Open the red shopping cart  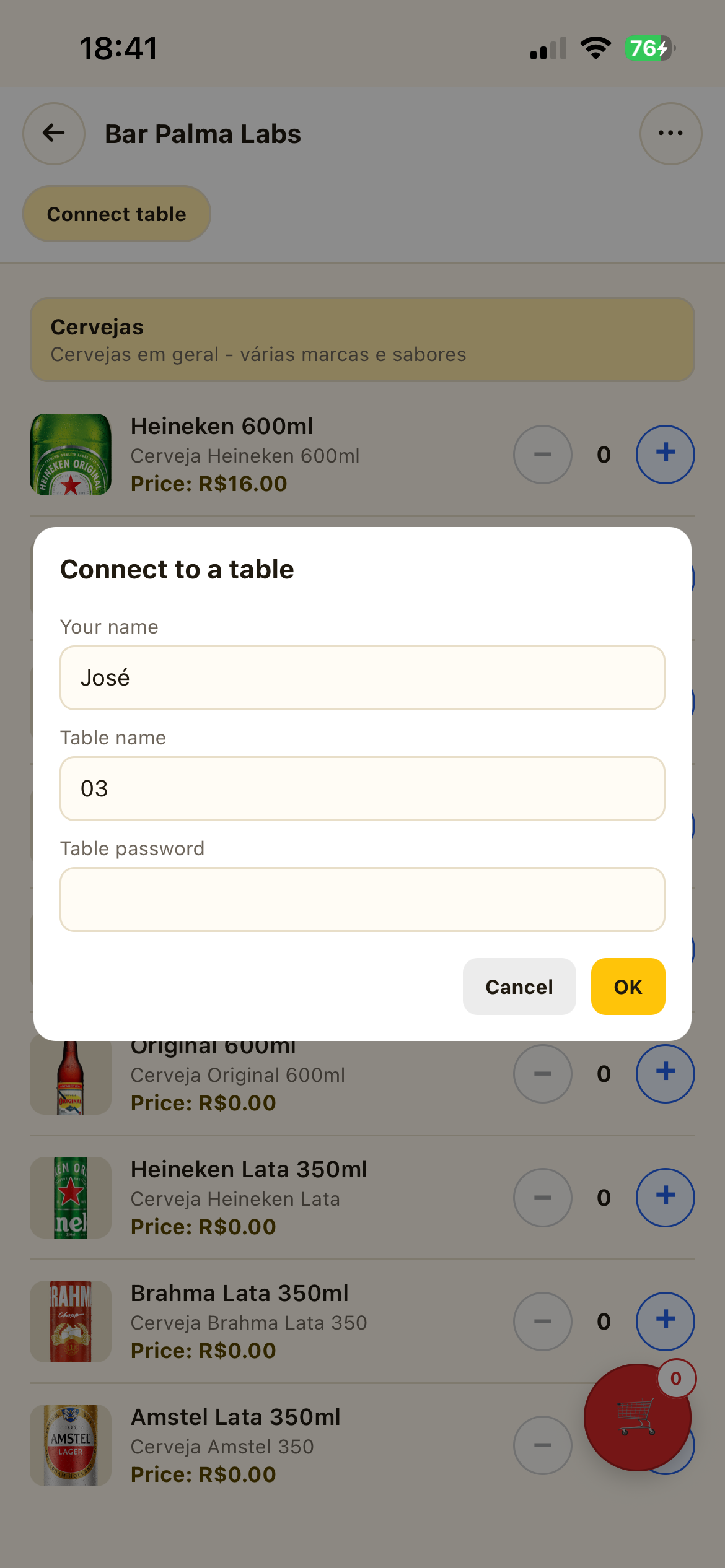click(638, 1418)
